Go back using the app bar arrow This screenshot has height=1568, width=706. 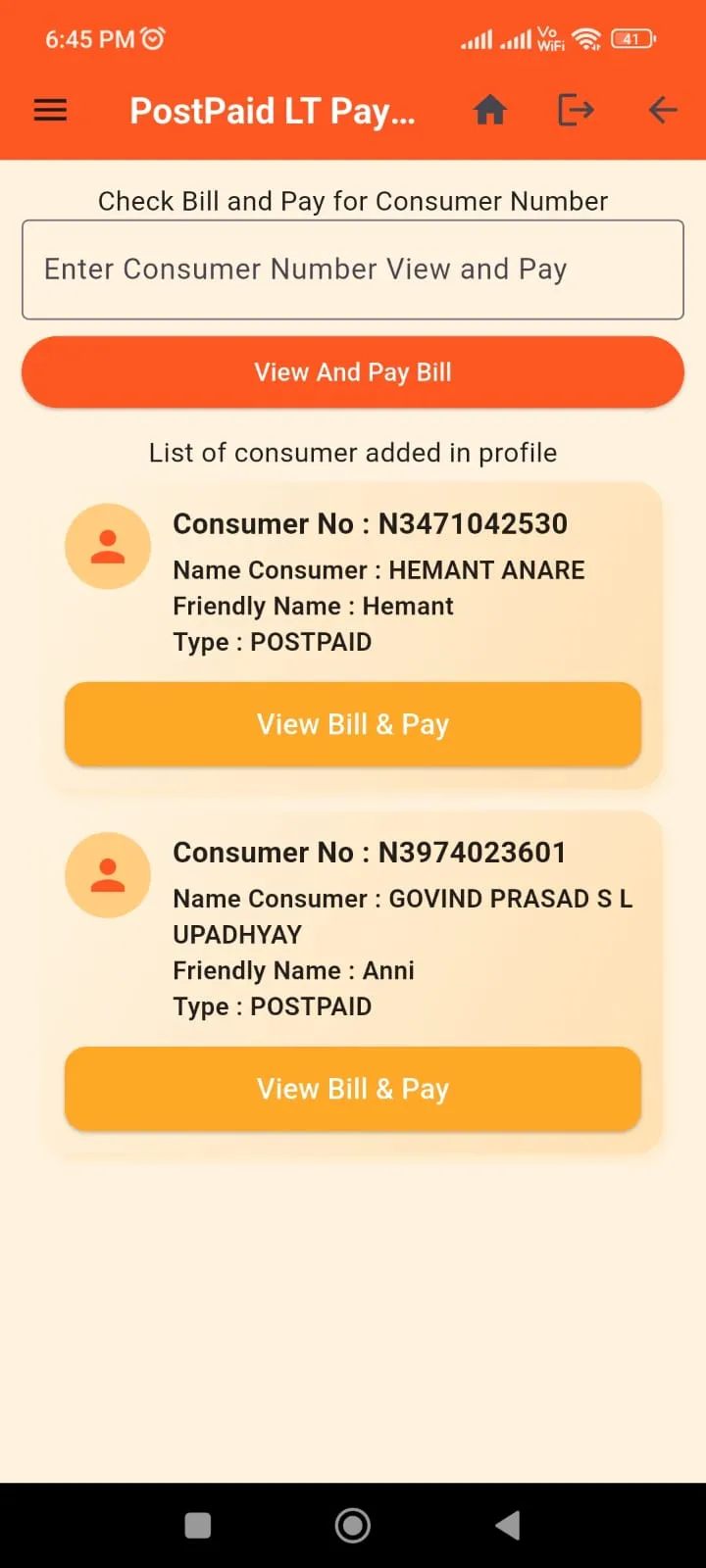coord(663,111)
